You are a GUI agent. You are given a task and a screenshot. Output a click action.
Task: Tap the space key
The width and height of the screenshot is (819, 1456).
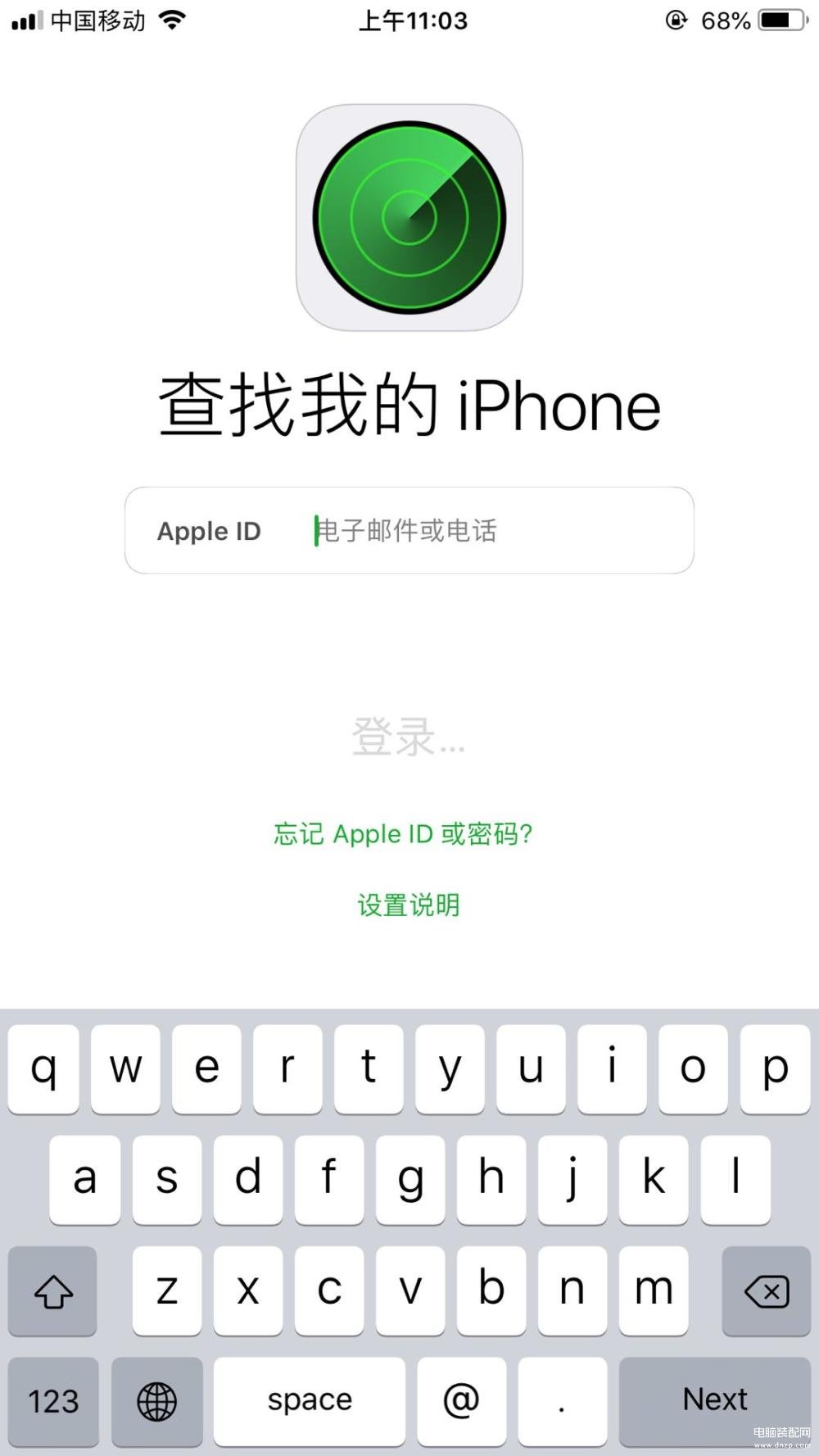(x=310, y=1399)
